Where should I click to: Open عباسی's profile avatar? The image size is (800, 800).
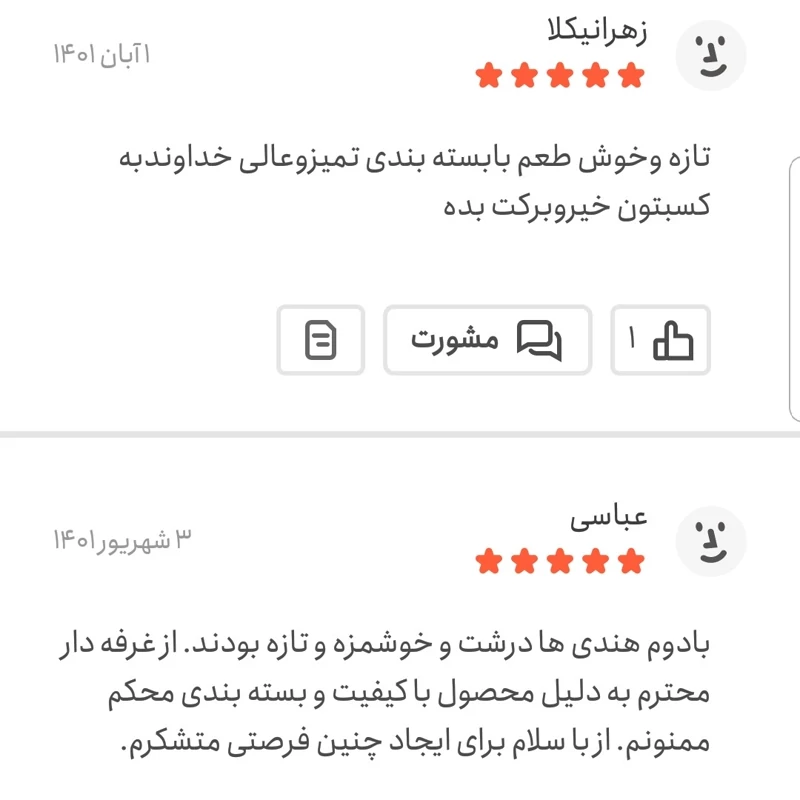(711, 541)
